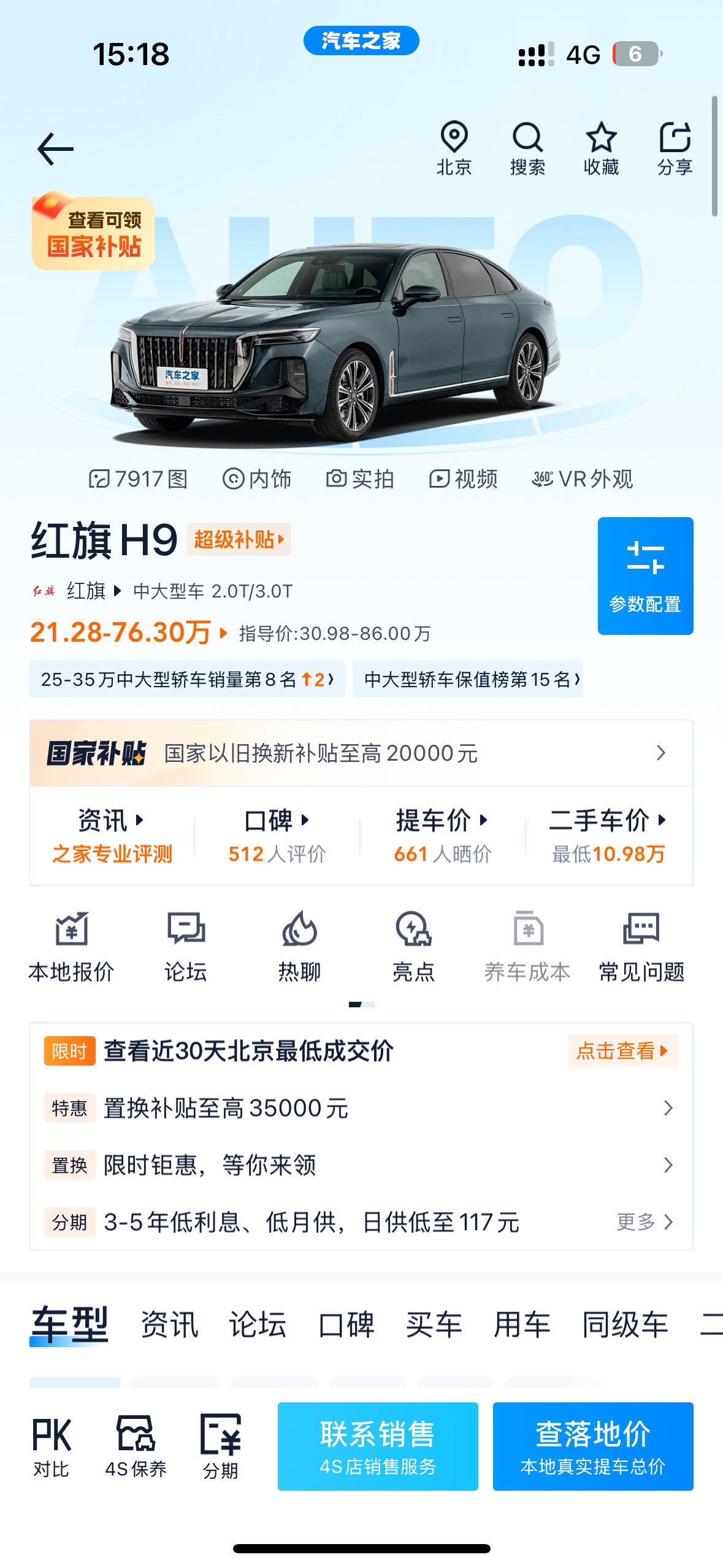This screenshot has width=723, height=1568.
Task: Add this car to 收藏 favorites
Action: (601, 149)
